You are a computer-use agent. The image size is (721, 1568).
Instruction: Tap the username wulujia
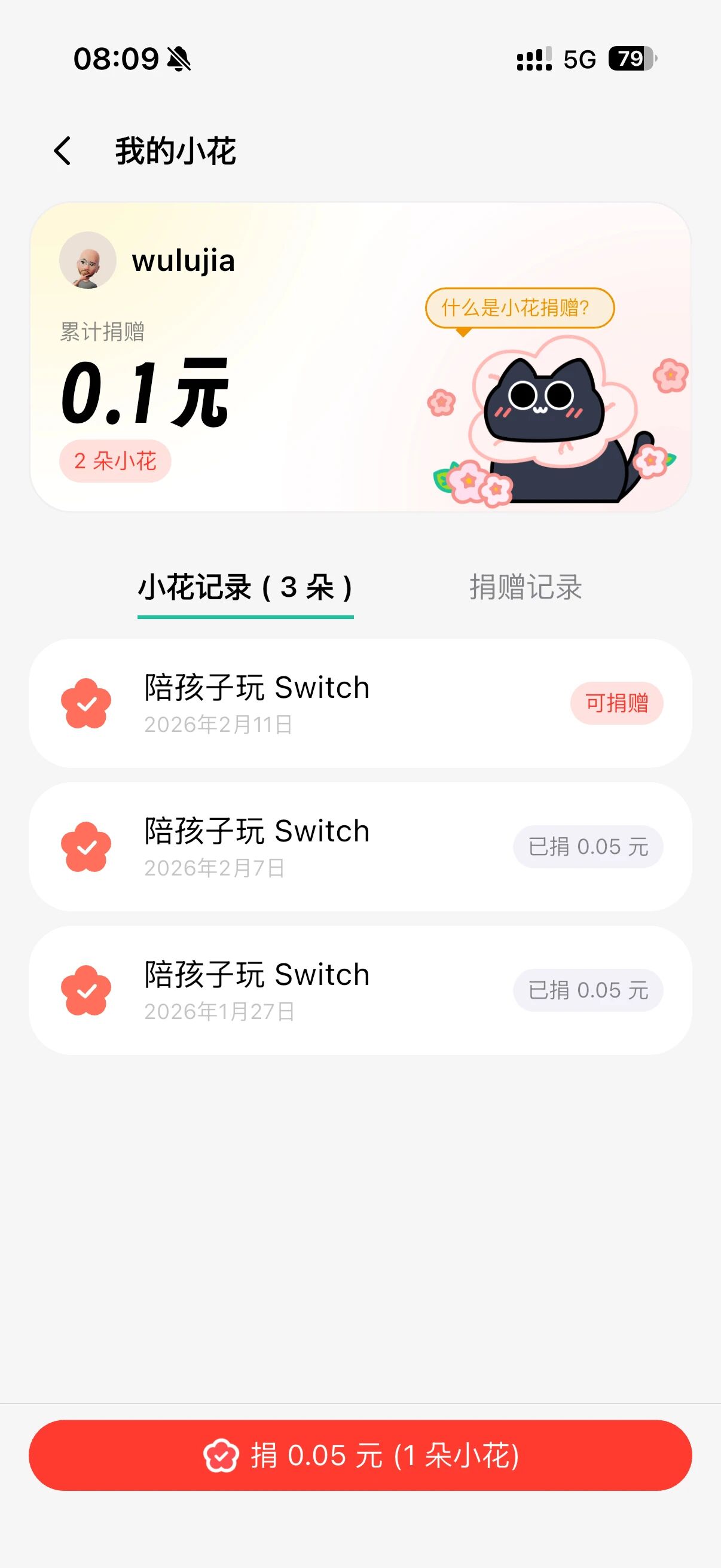tap(182, 261)
